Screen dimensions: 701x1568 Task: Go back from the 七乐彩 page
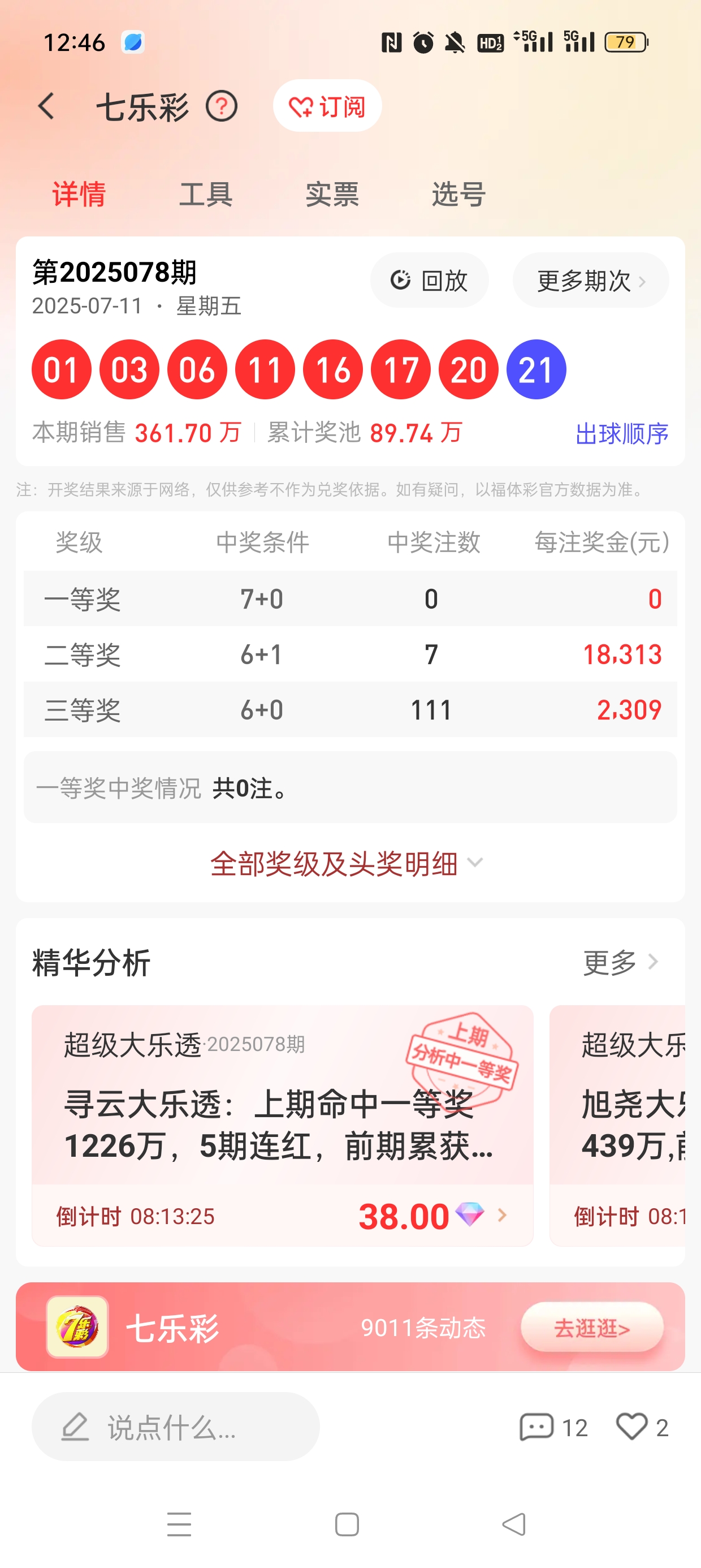click(x=46, y=106)
